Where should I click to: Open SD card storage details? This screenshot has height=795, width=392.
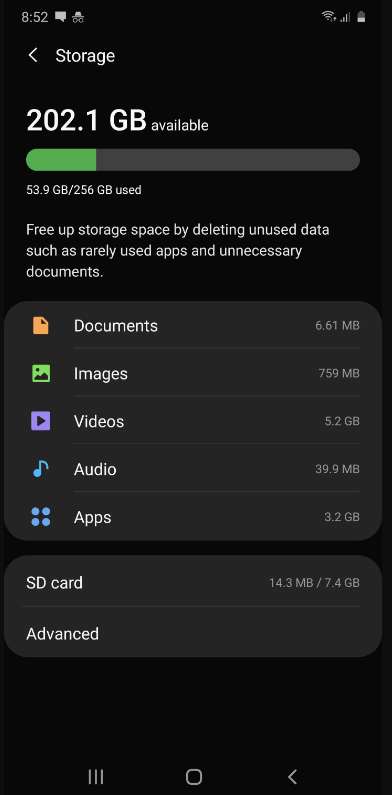click(x=193, y=582)
